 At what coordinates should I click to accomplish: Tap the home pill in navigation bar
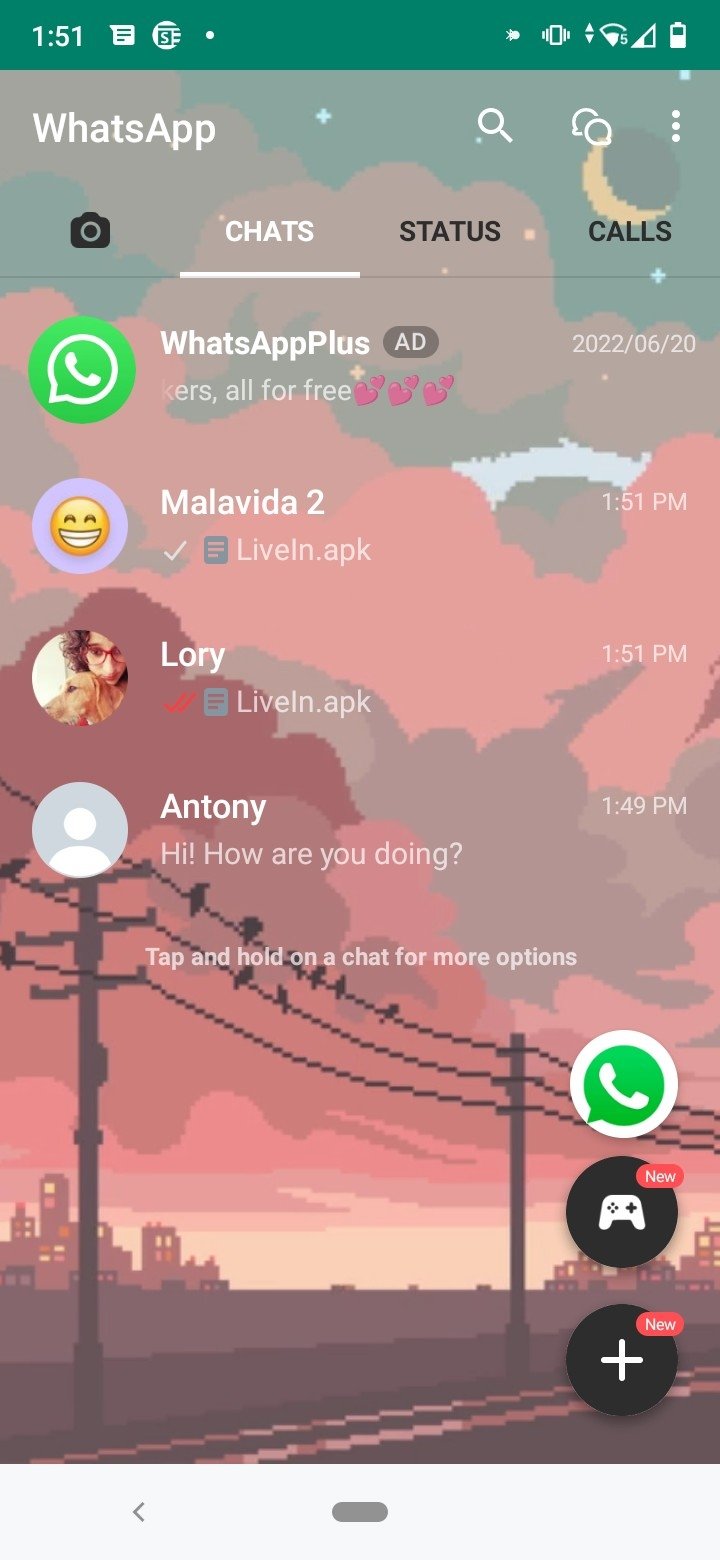point(360,1512)
